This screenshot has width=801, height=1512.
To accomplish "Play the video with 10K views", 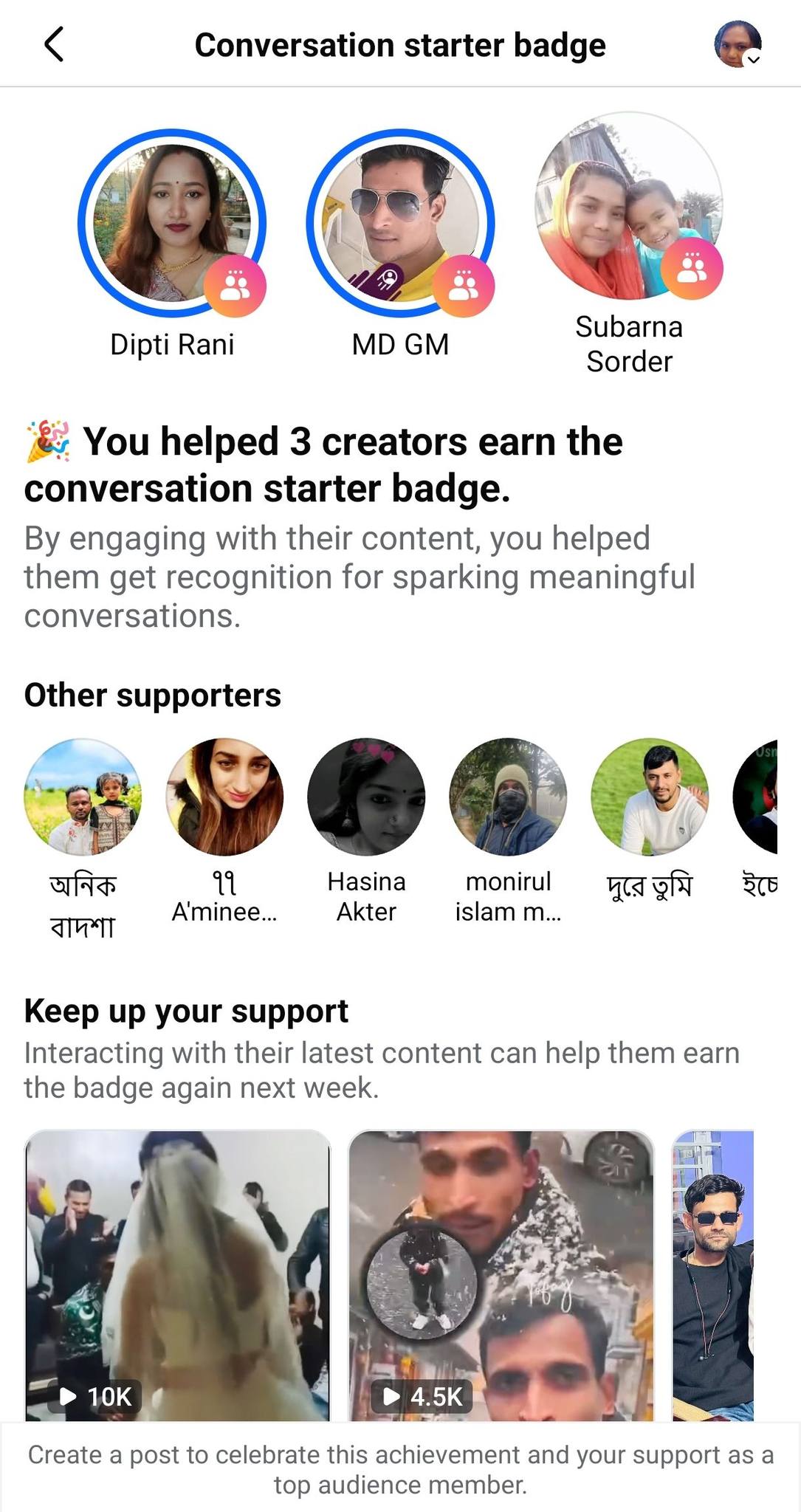I will [x=177, y=1276].
